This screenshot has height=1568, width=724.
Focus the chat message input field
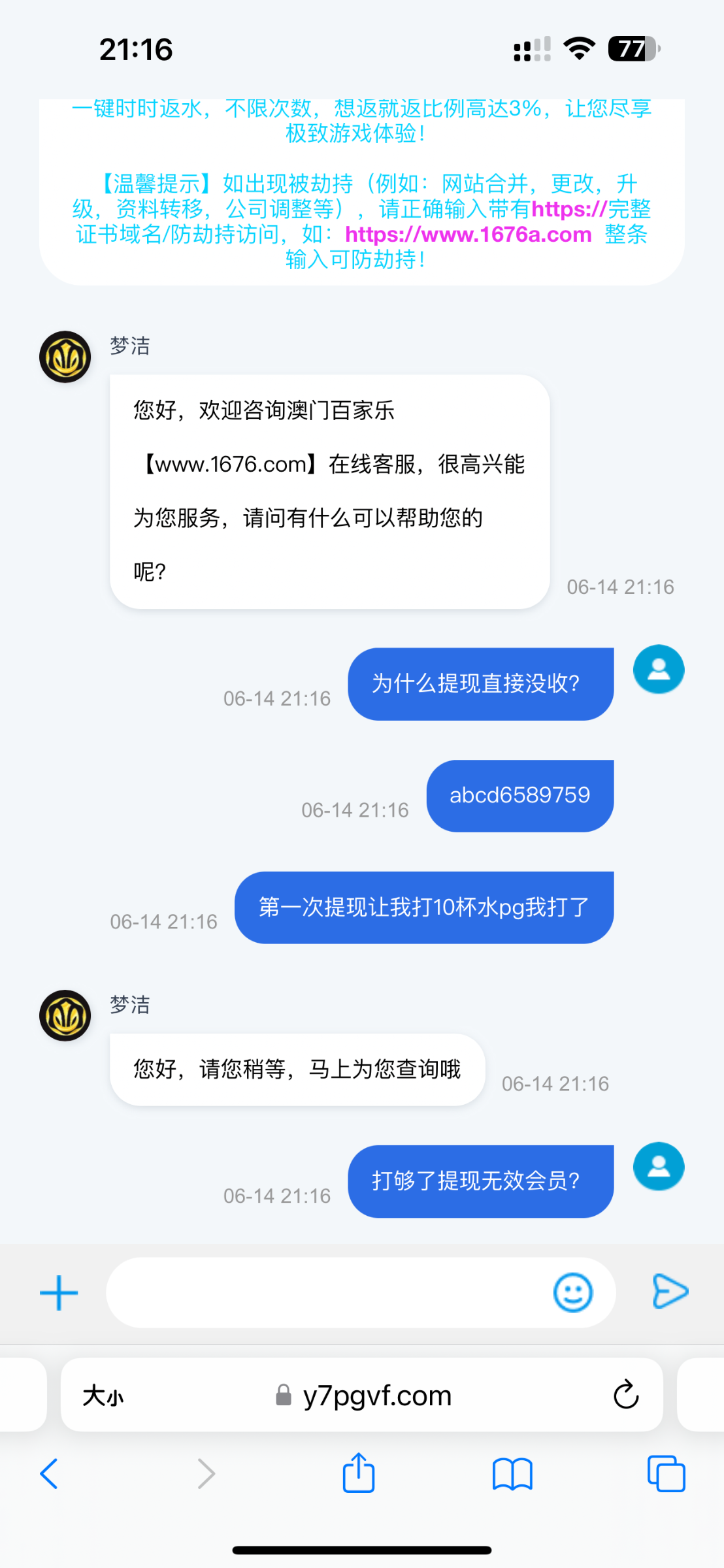coord(327,1293)
